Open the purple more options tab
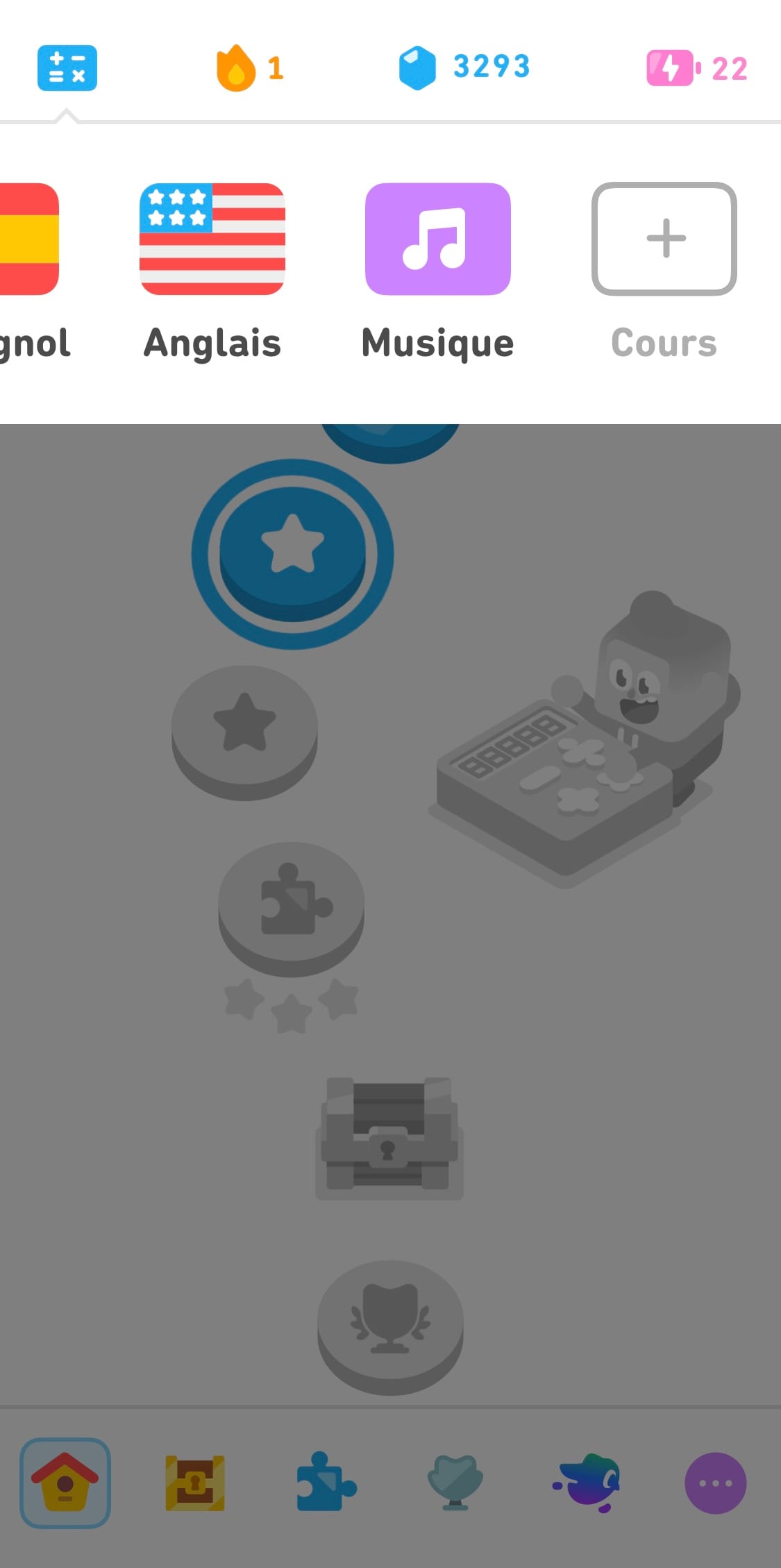This screenshot has width=781, height=1568. (715, 1483)
